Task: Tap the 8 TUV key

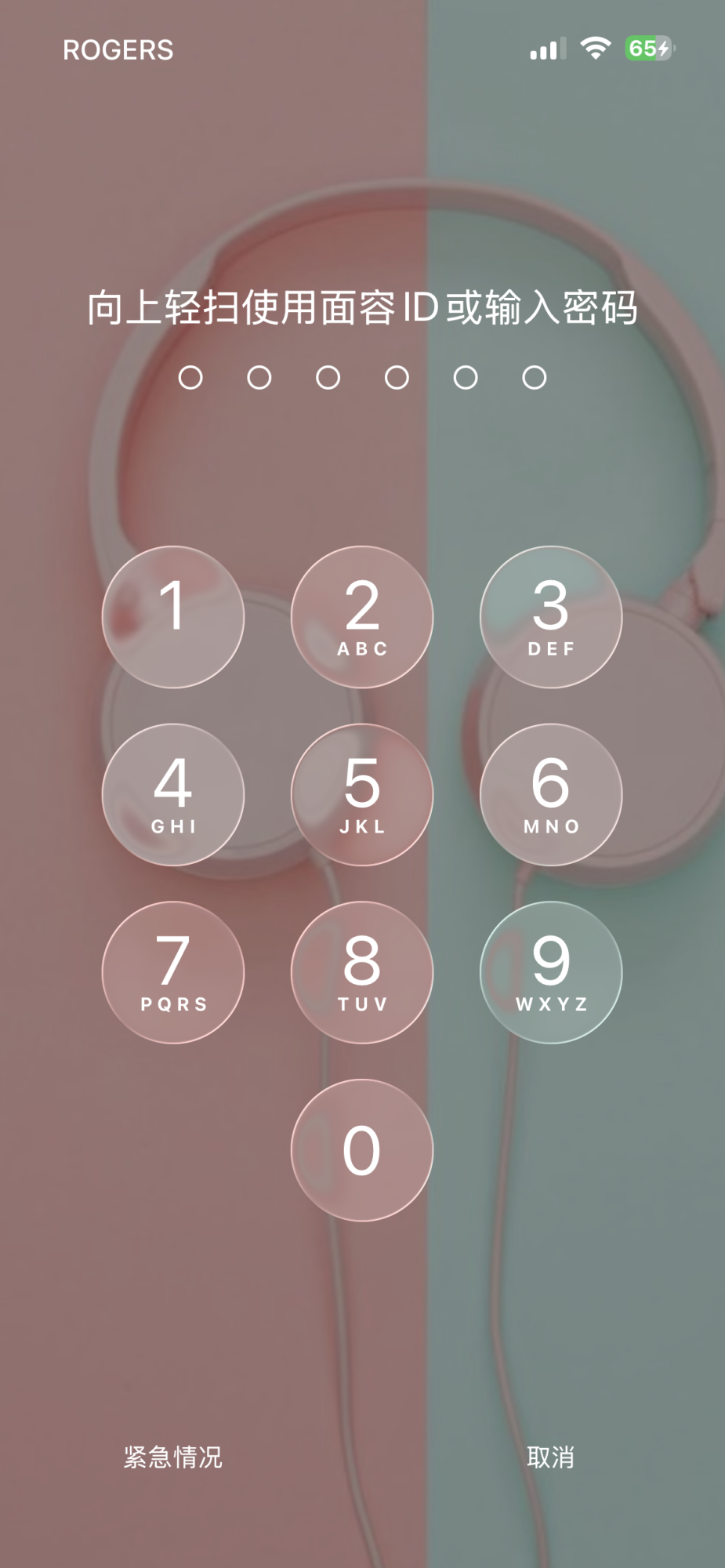Action: (362, 972)
